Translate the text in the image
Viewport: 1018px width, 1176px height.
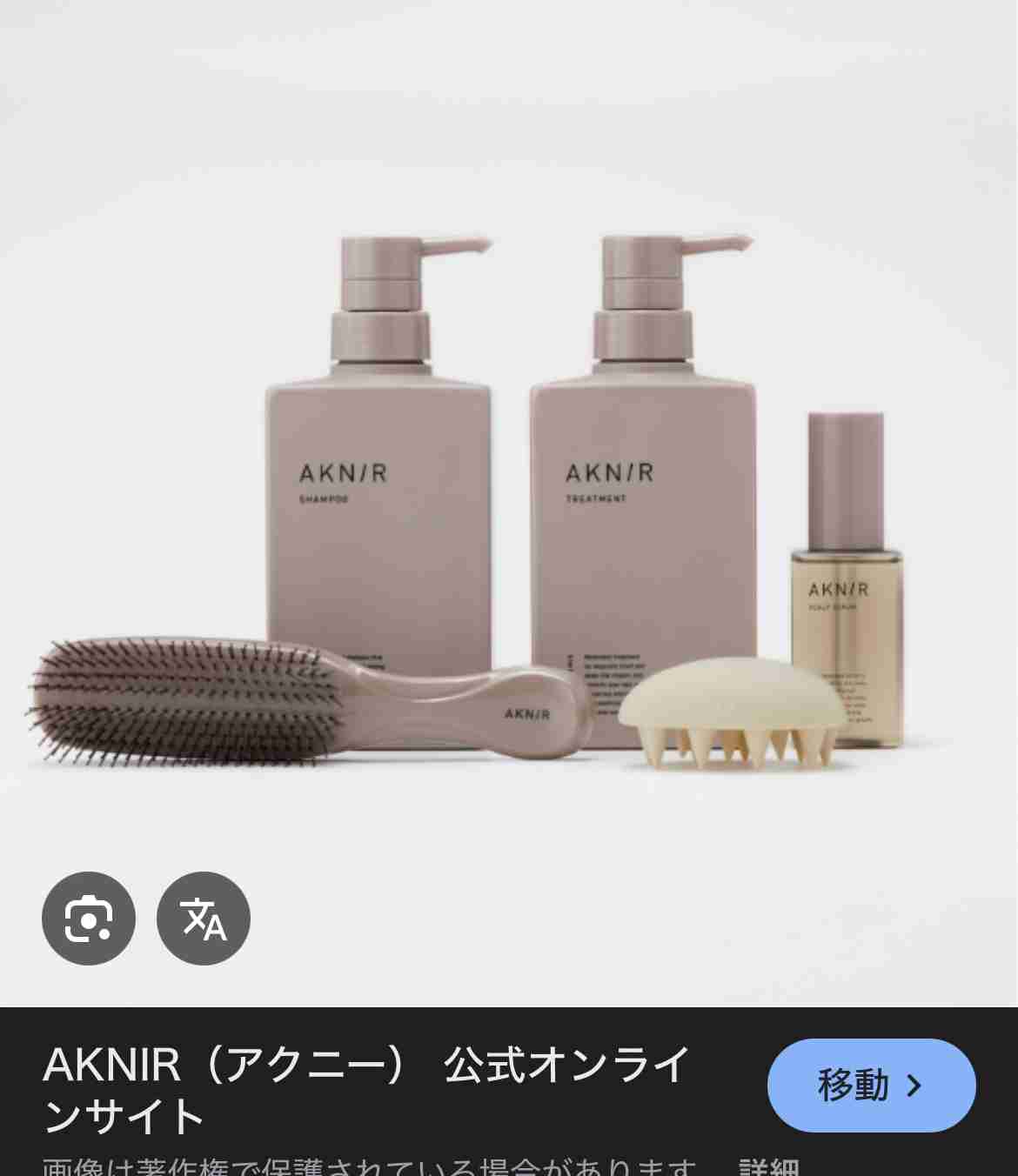(x=204, y=918)
